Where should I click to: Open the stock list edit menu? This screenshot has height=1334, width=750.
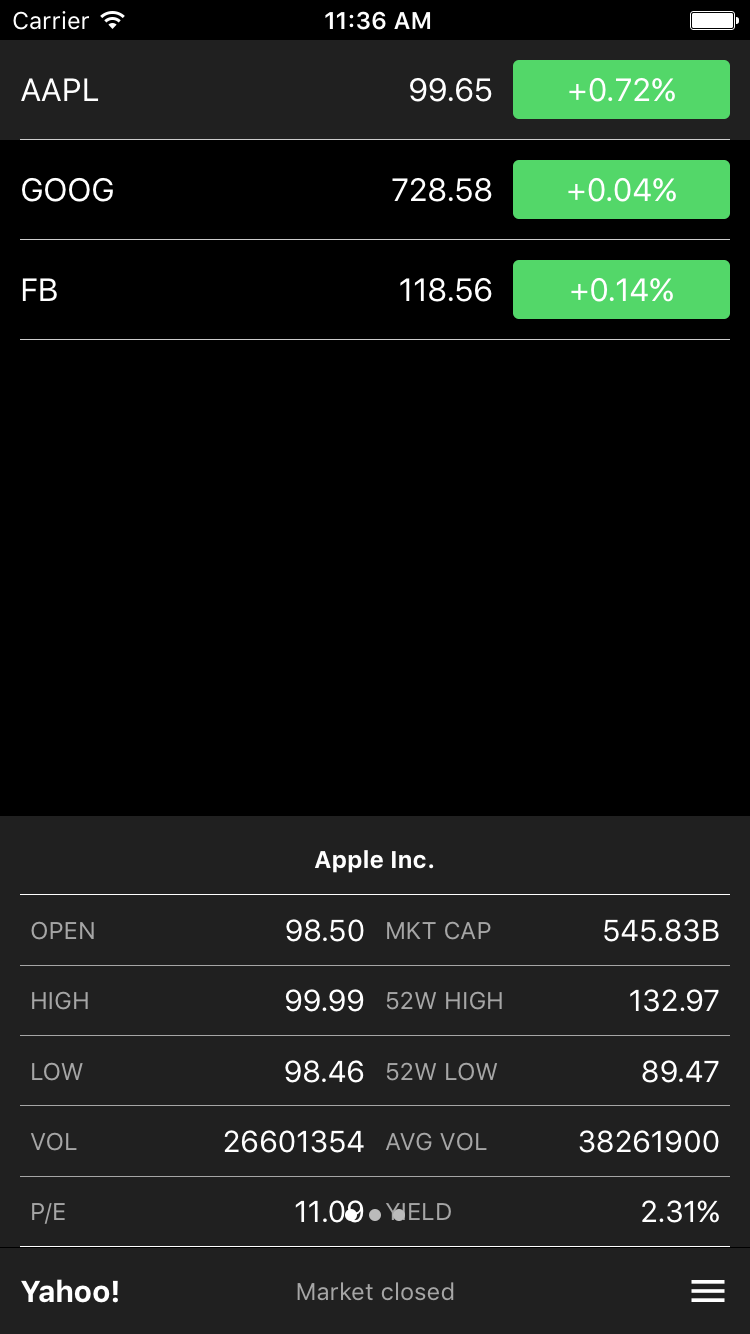coord(707,1291)
